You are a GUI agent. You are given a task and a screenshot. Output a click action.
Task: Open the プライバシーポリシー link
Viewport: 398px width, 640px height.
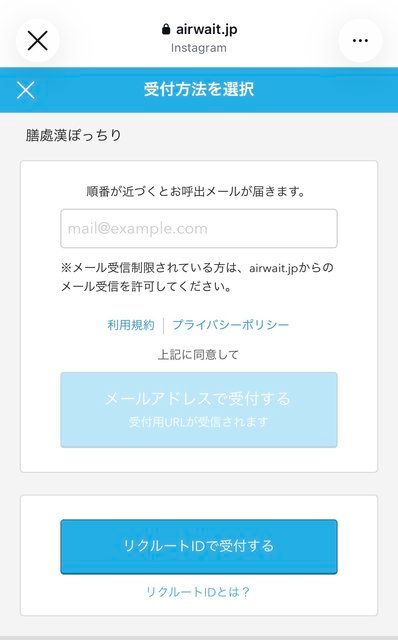(x=231, y=325)
